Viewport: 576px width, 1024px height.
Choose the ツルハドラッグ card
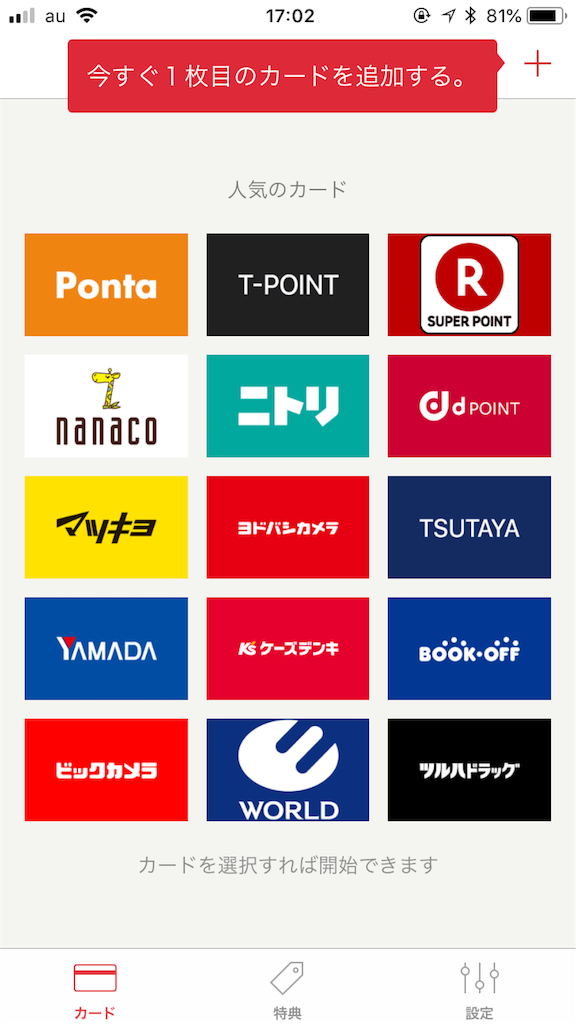[470, 770]
